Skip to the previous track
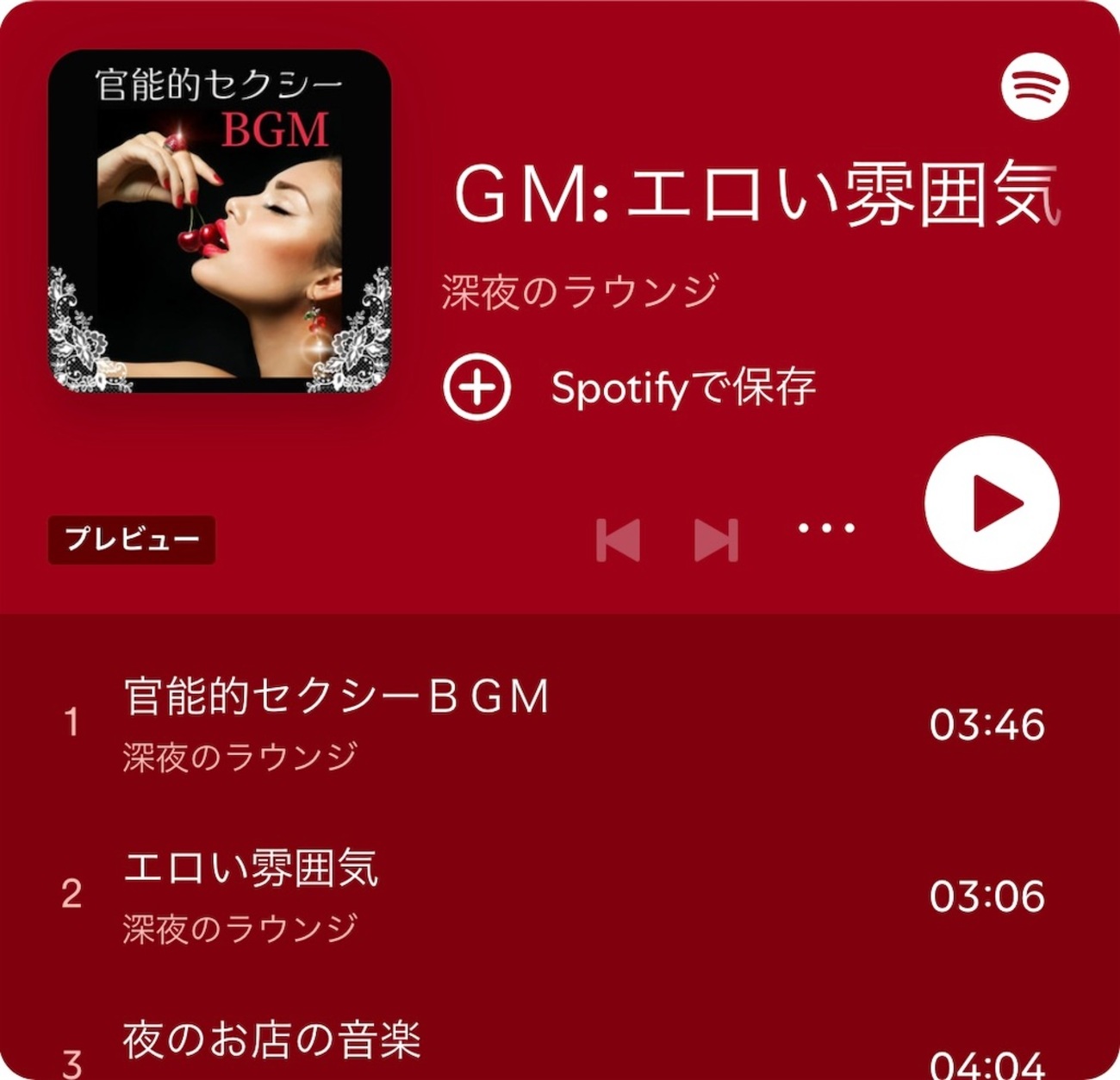Viewport: 1120px width, 1080px height. [x=618, y=540]
